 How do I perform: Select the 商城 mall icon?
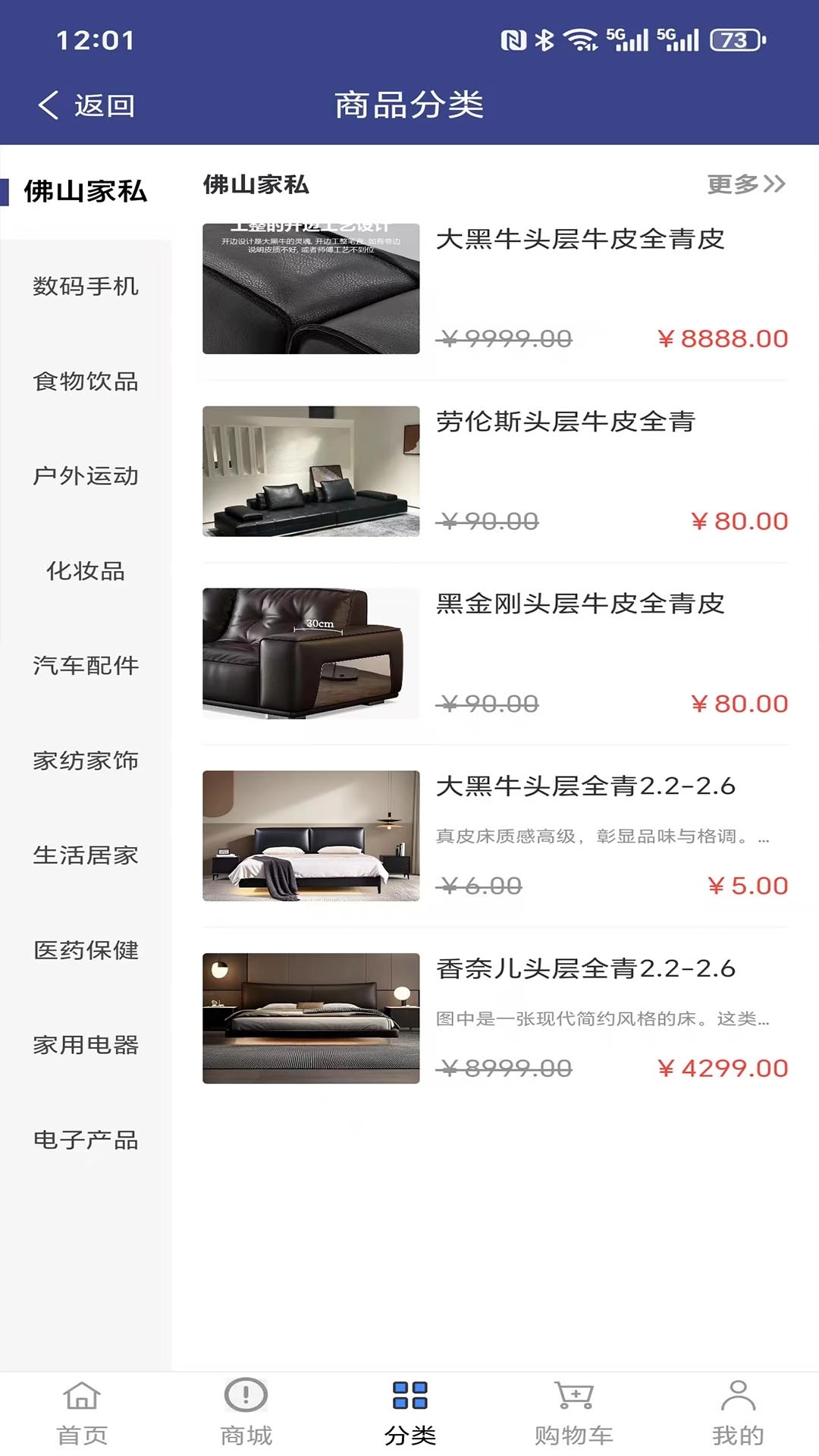coord(245,1408)
